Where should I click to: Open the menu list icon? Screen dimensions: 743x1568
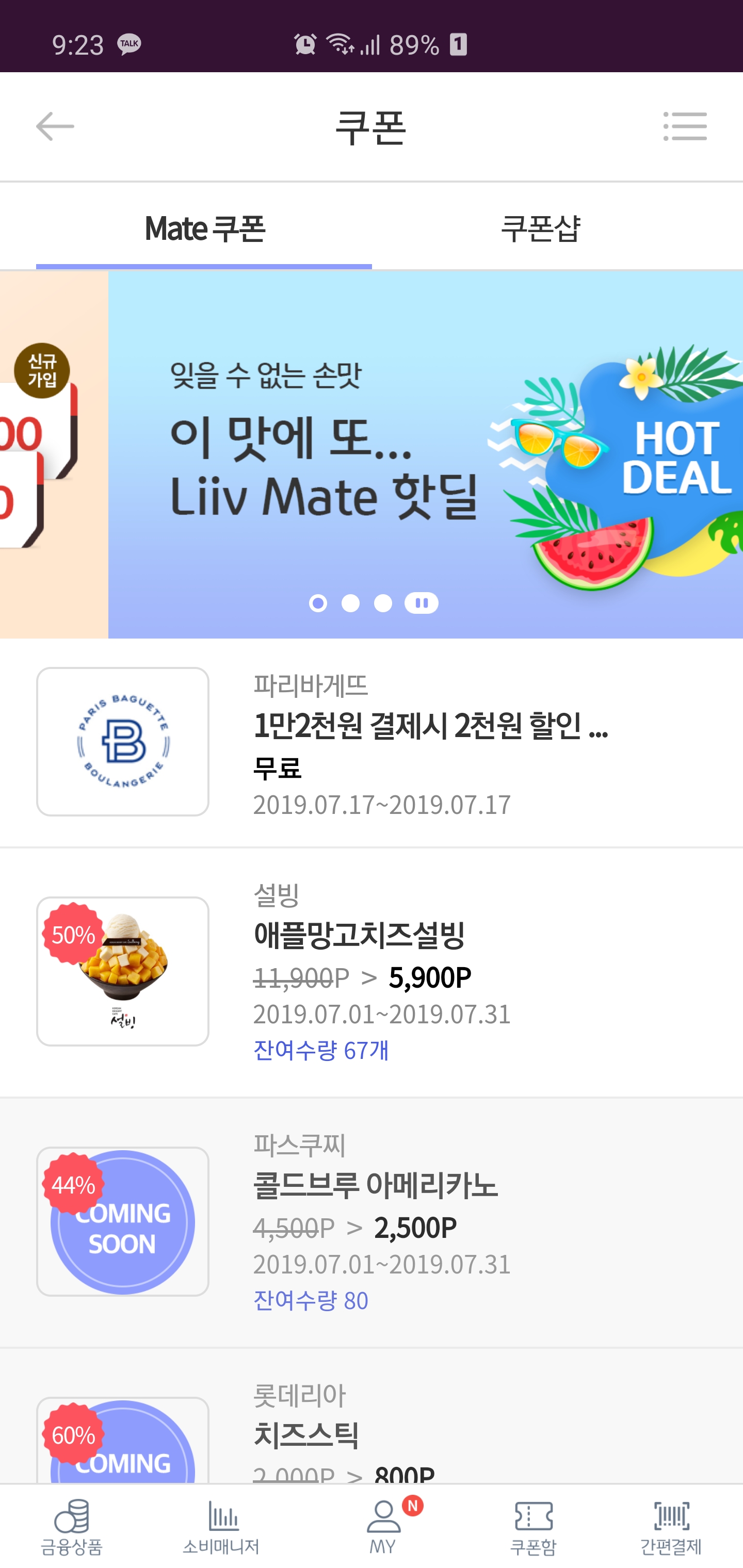pos(685,126)
